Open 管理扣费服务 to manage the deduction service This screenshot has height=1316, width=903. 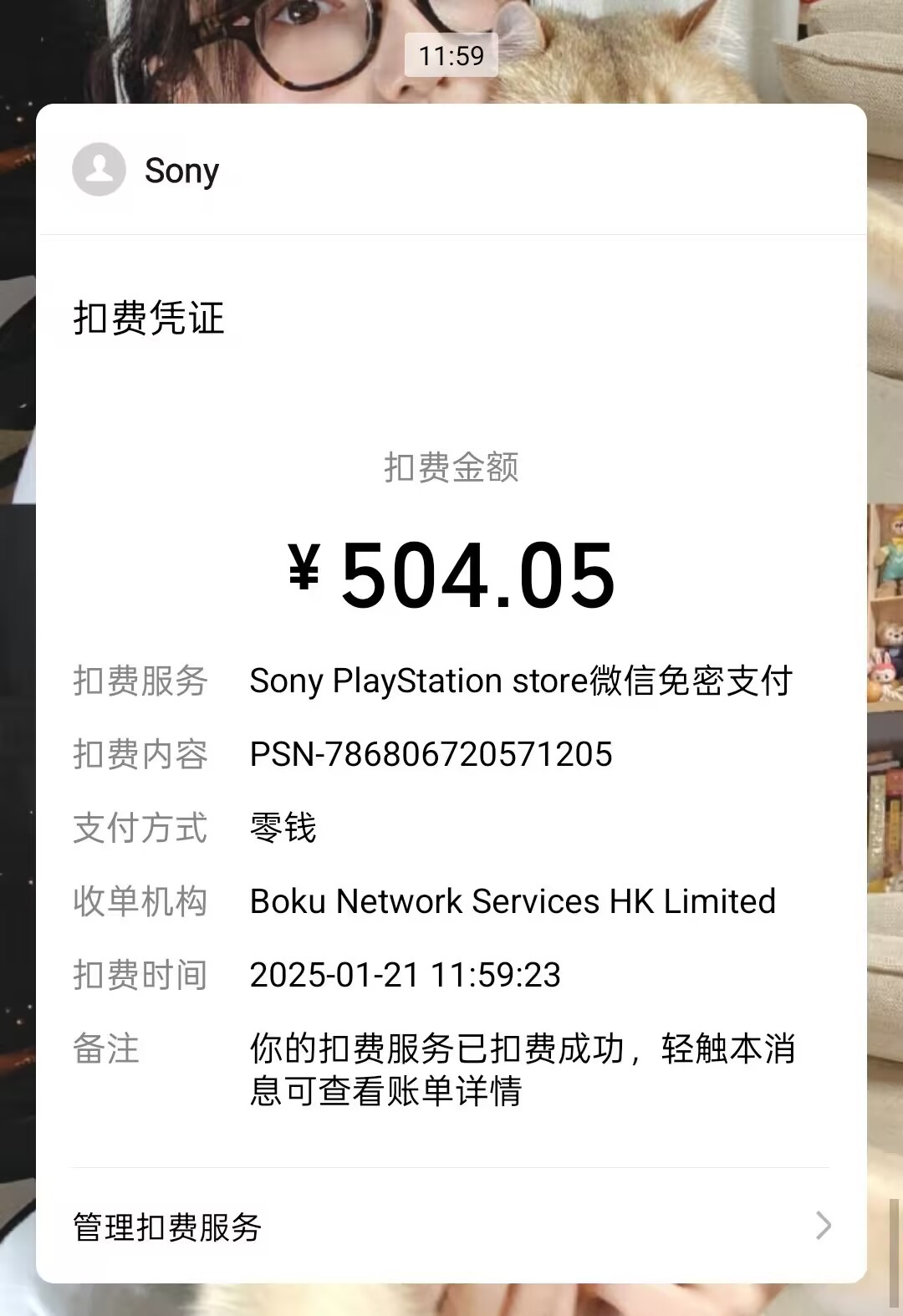(451, 1227)
